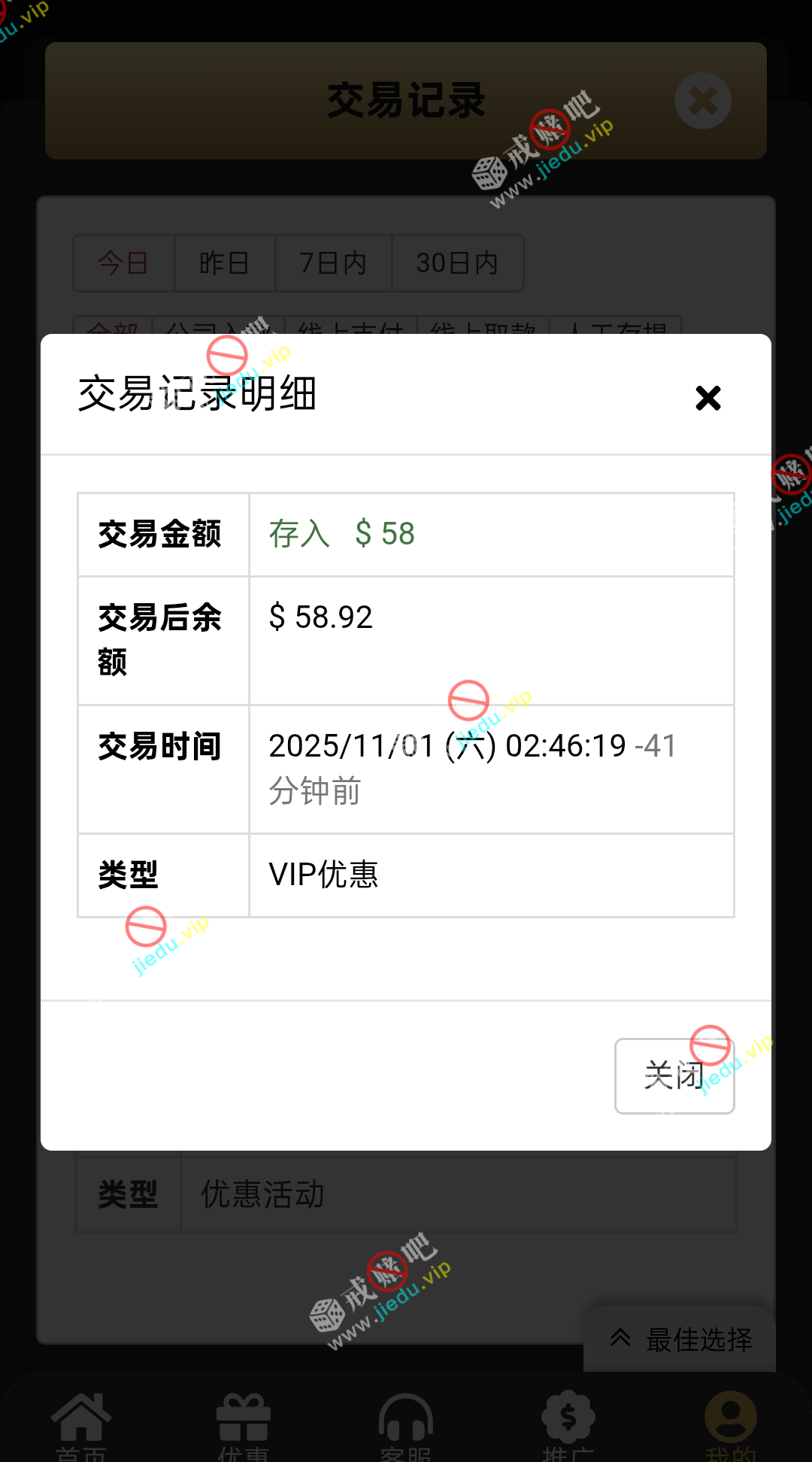
Task: Expand the 最佳选择 panel
Action: tap(680, 1339)
